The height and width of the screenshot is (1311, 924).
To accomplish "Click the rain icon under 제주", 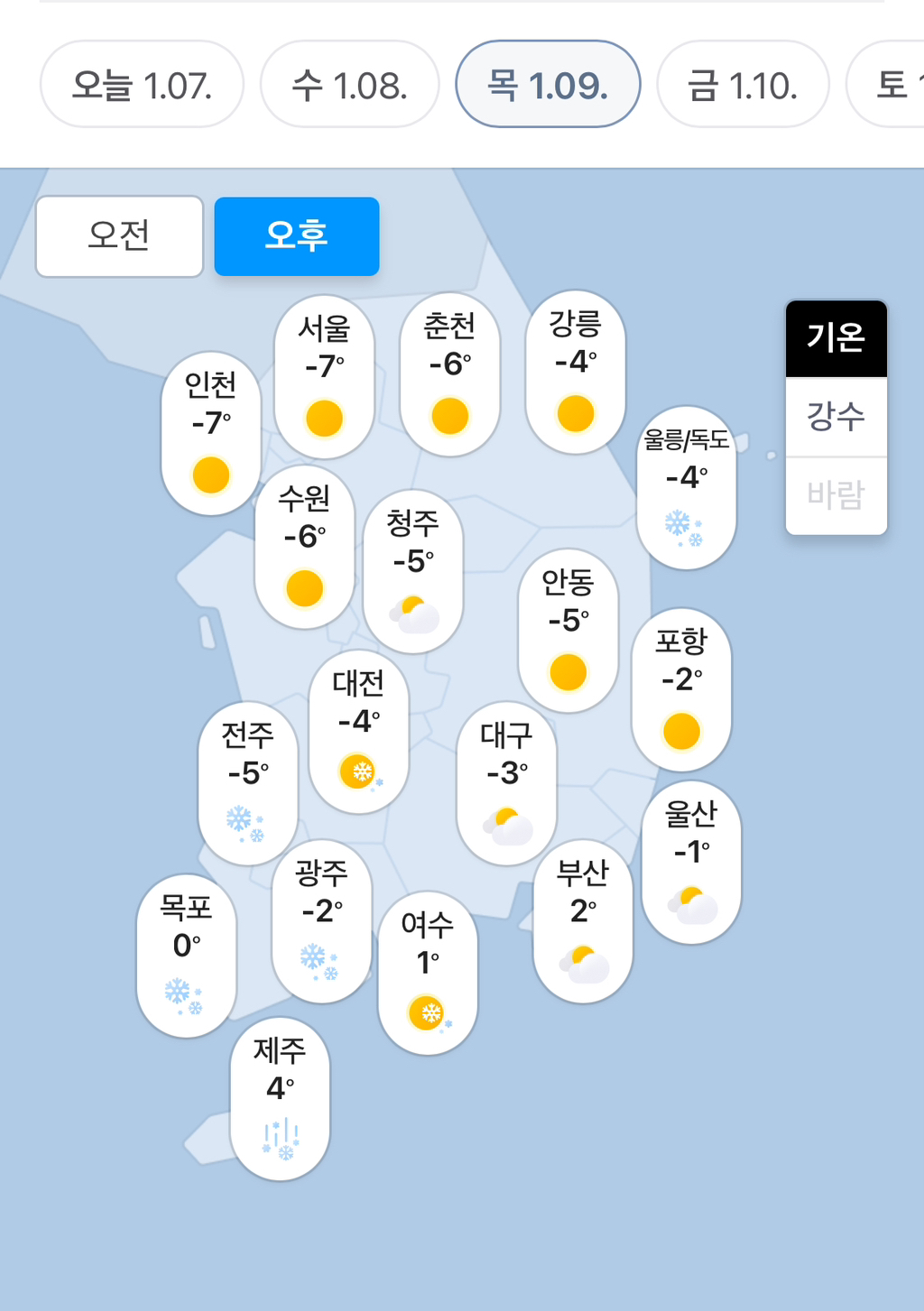I will click(280, 1137).
